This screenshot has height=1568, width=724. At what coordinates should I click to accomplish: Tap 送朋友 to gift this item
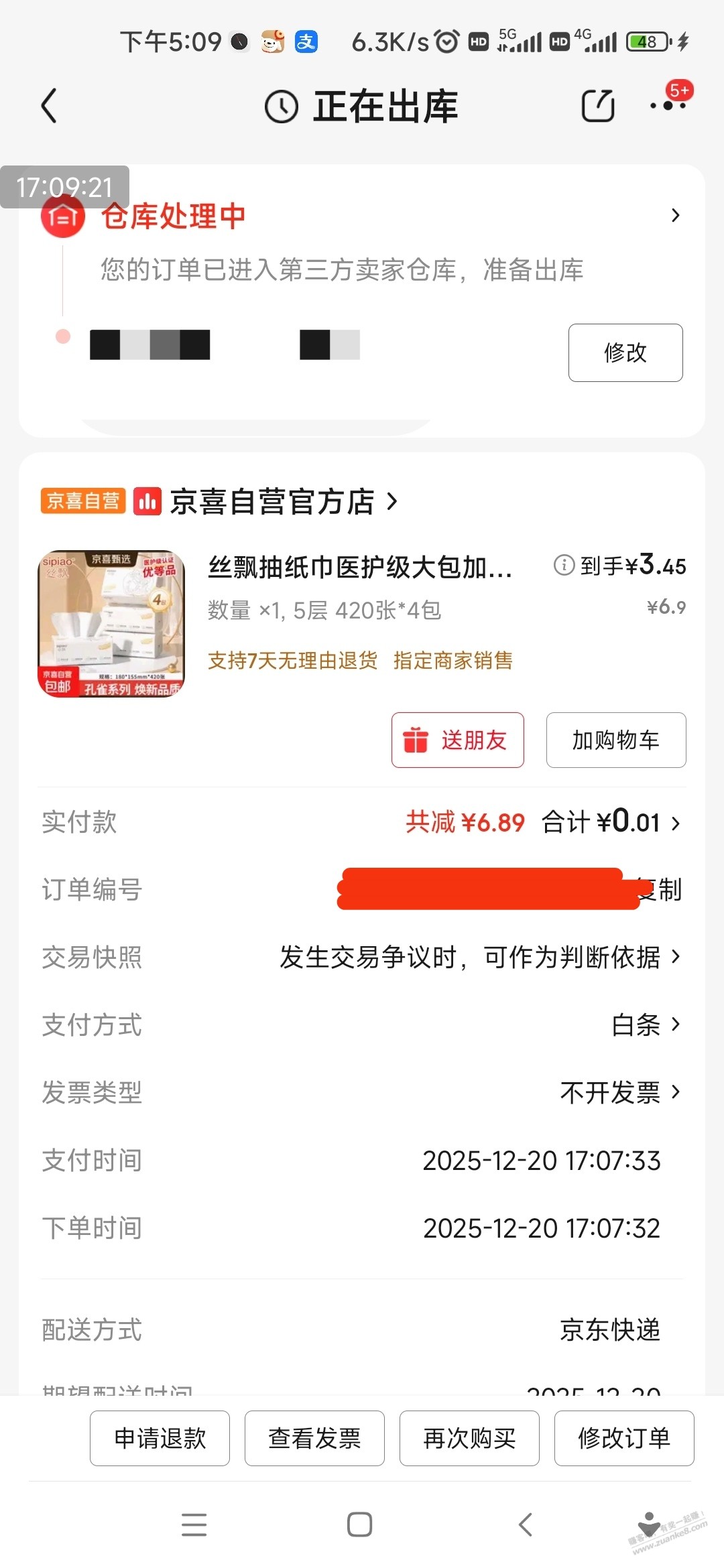(457, 740)
